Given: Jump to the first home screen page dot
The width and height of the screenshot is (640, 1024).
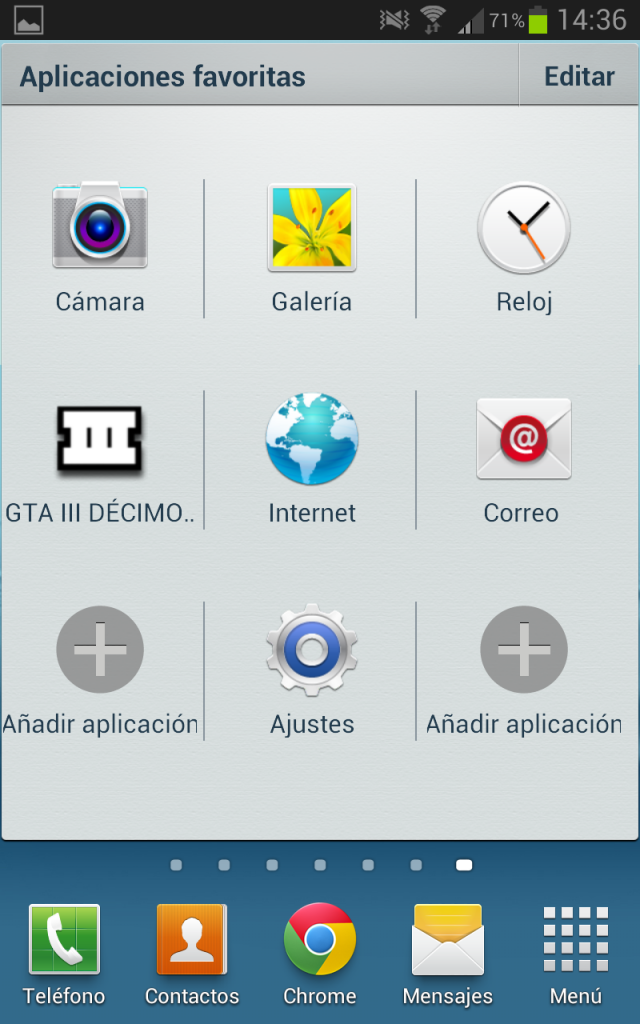Looking at the screenshot, I should click(x=176, y=865).
